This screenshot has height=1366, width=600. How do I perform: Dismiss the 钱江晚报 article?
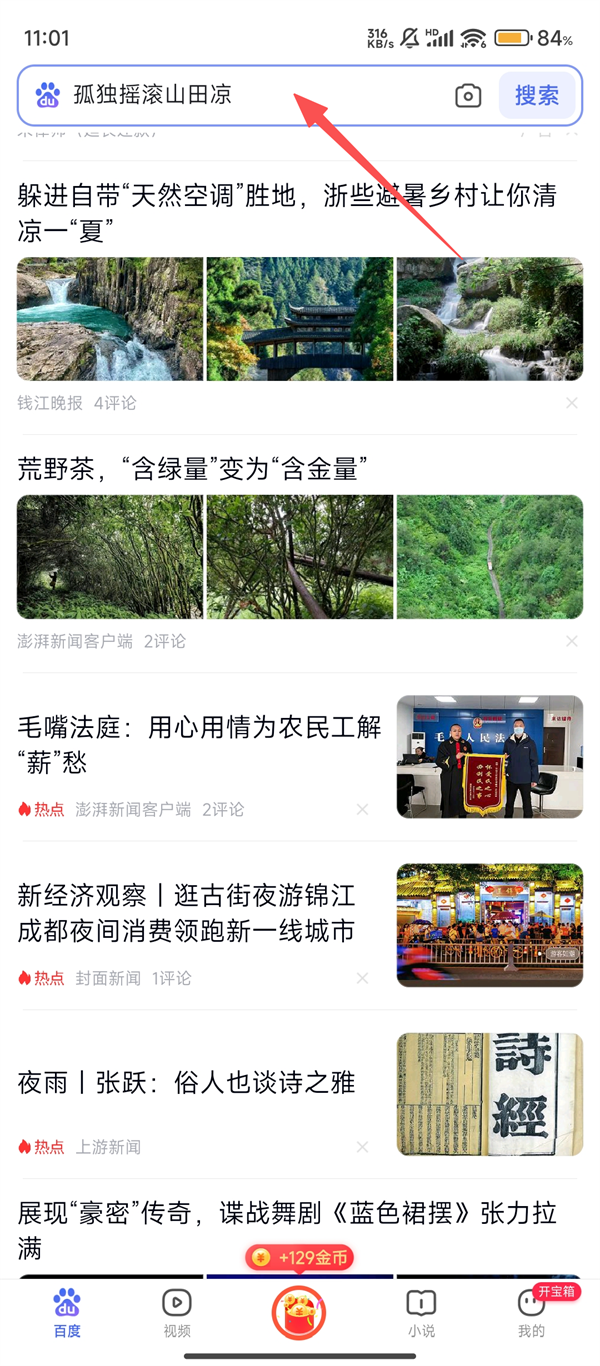[571, 403]
